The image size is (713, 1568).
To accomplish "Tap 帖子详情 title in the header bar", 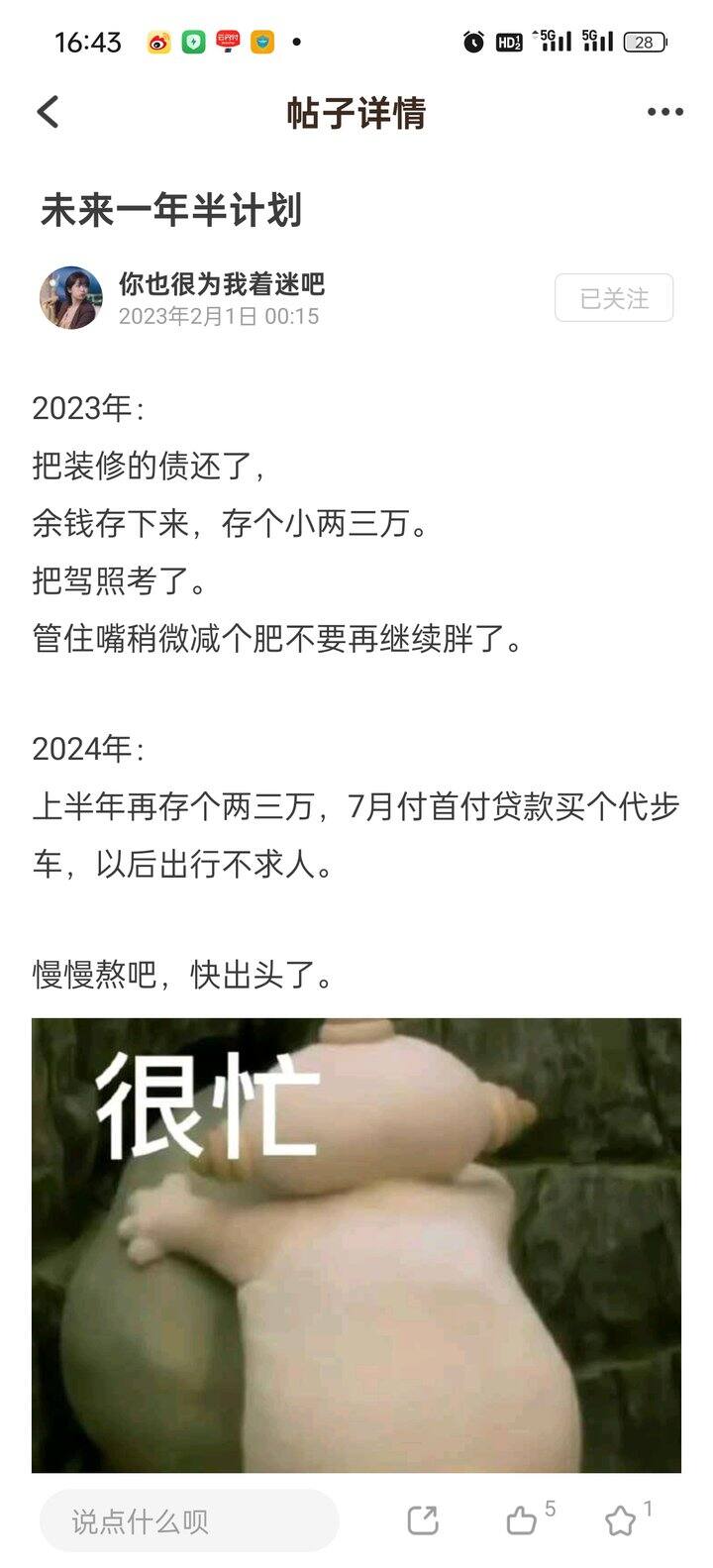I will coord(355,112).
